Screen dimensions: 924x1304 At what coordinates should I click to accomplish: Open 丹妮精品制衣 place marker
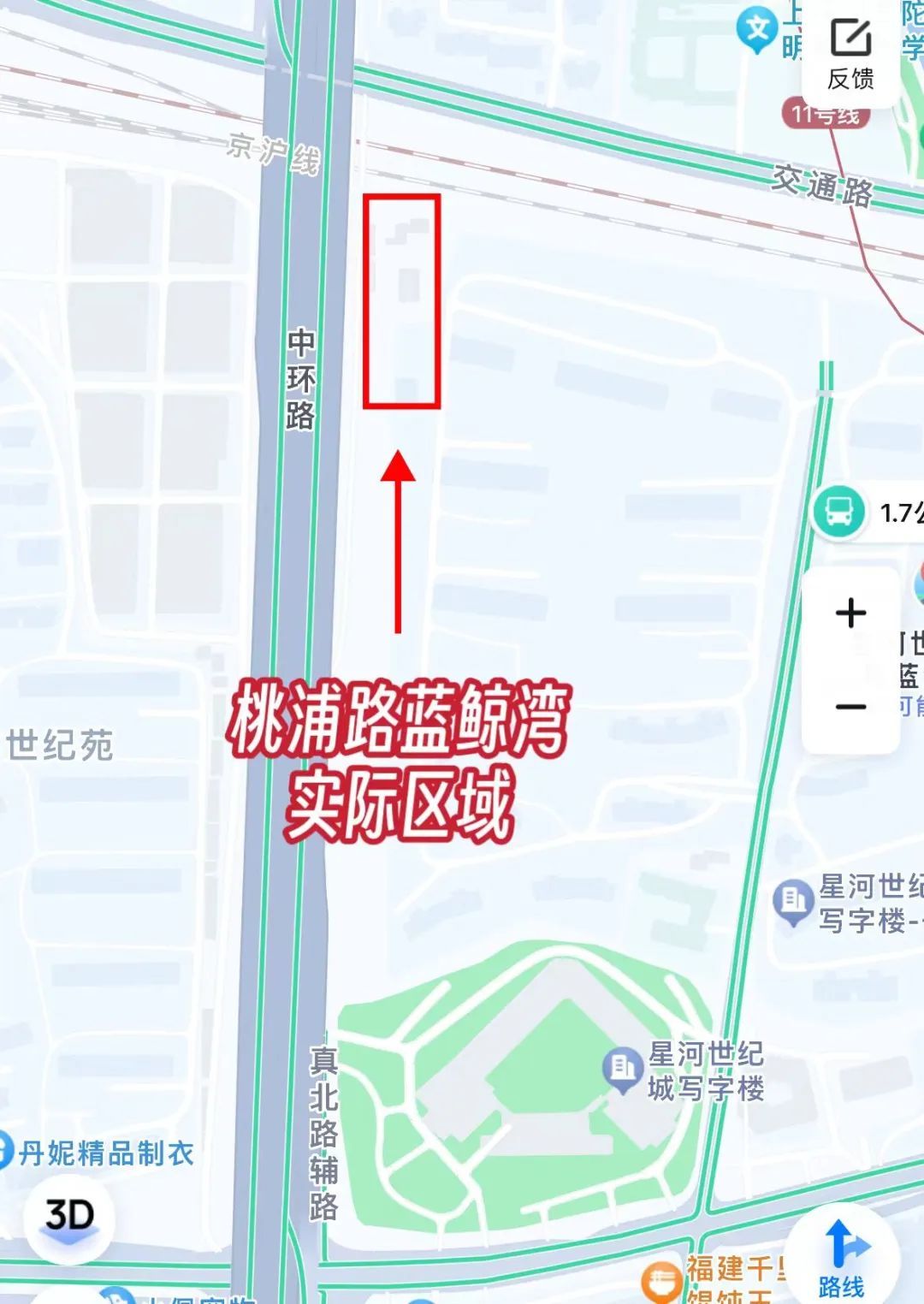coord(5,1153)
